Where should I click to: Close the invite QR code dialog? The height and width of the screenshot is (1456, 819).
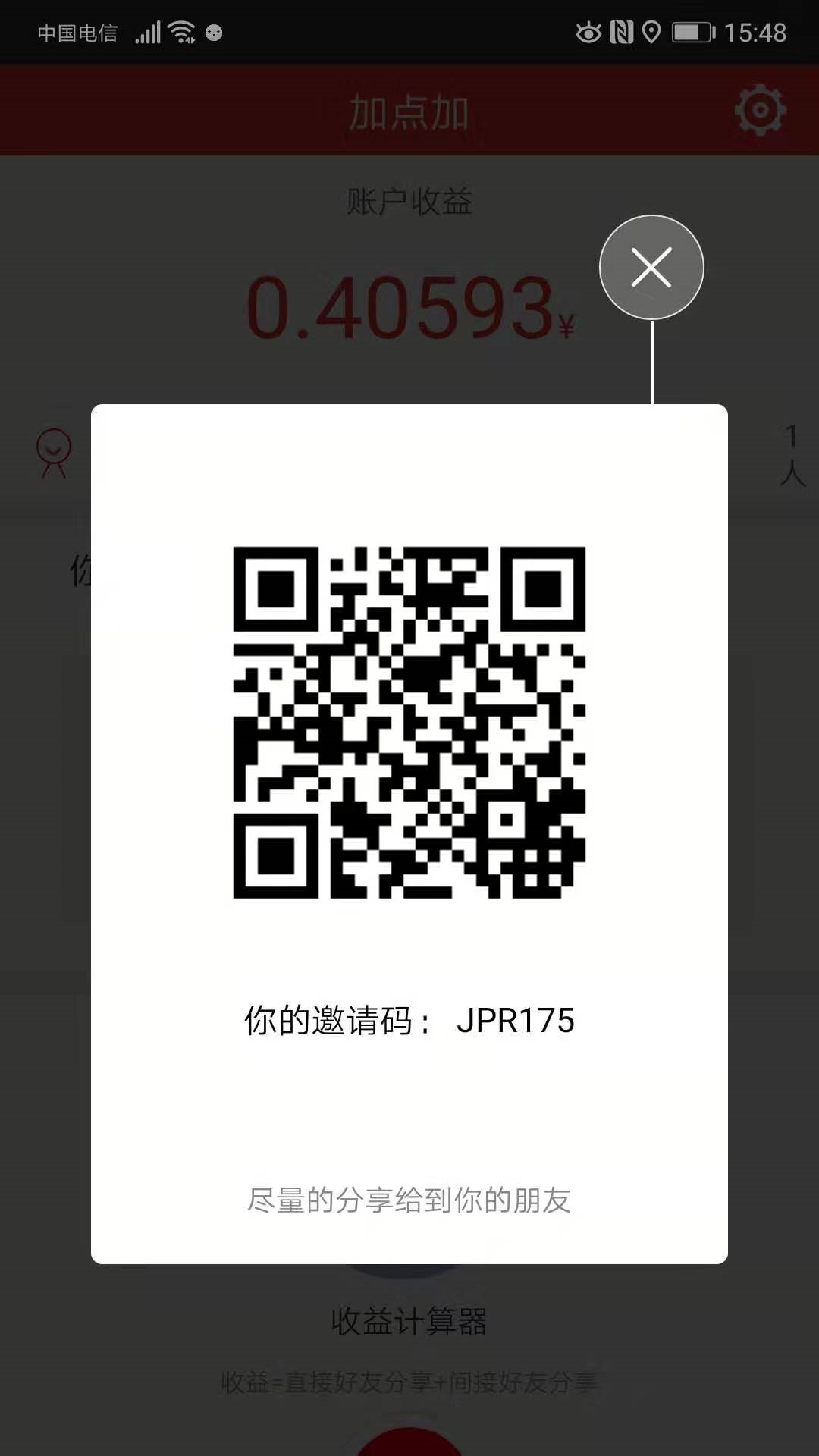651,267
